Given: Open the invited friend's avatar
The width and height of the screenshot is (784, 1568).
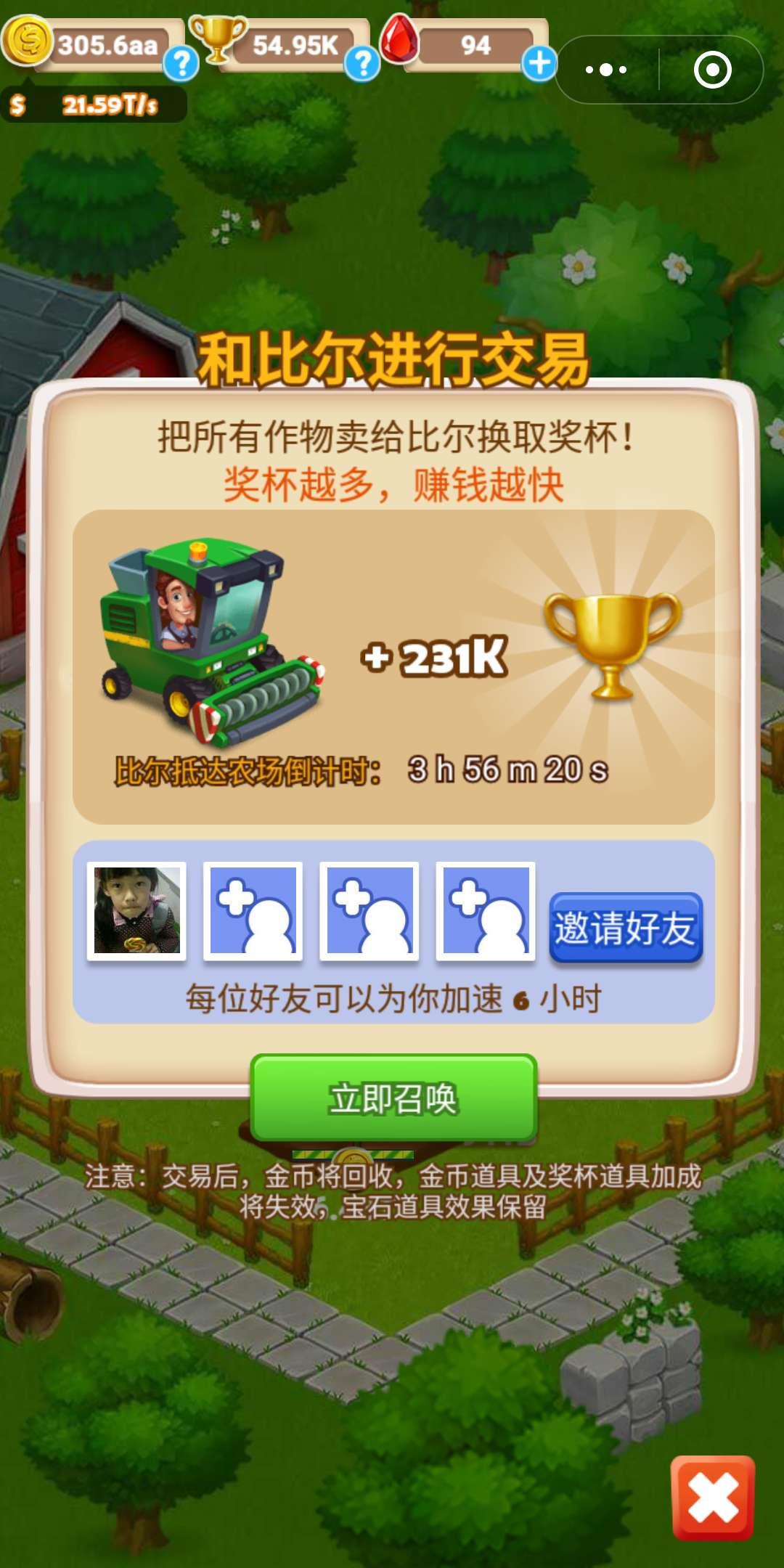Looking at the screenshot, I should tap(136, 911).
